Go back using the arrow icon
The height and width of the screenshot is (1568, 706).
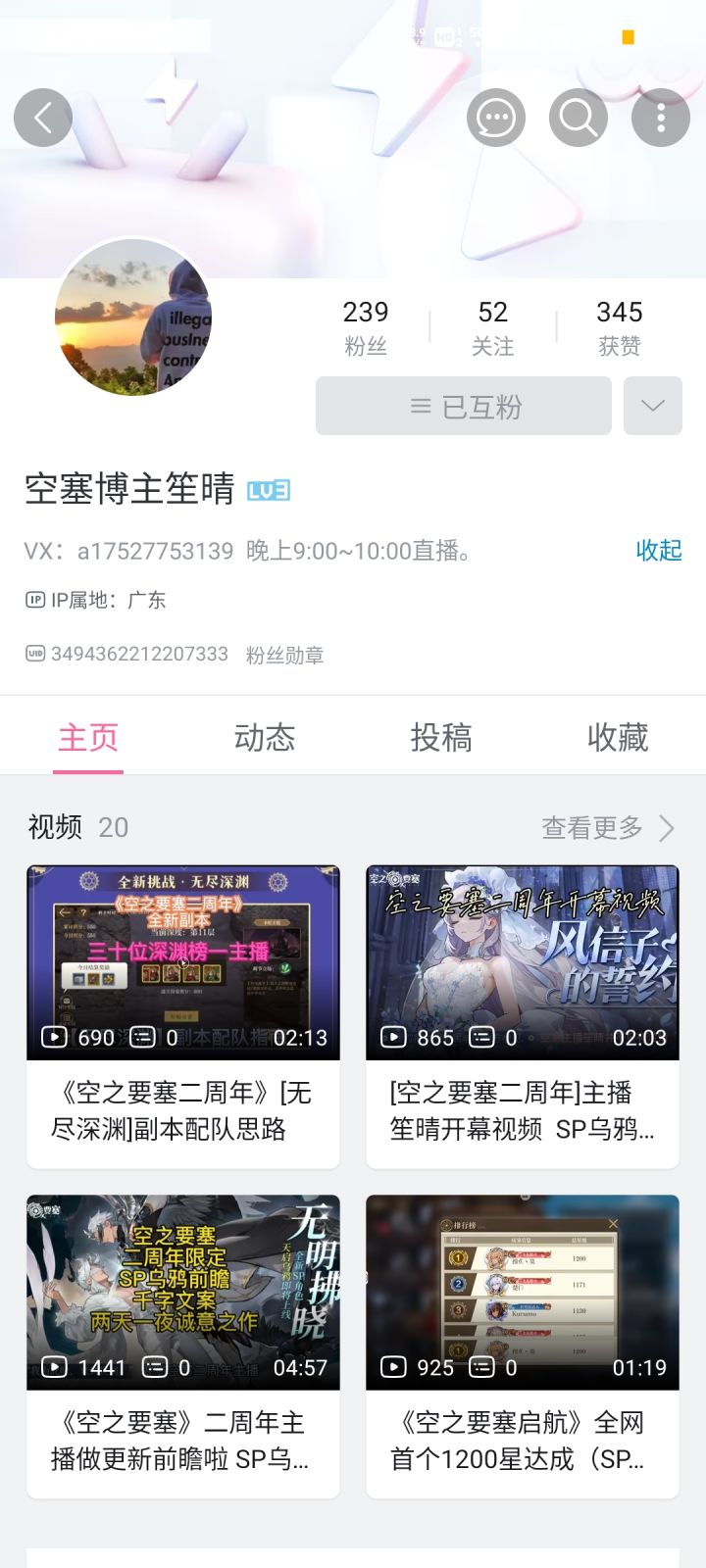pyautogui.click(x=43, y=118)
